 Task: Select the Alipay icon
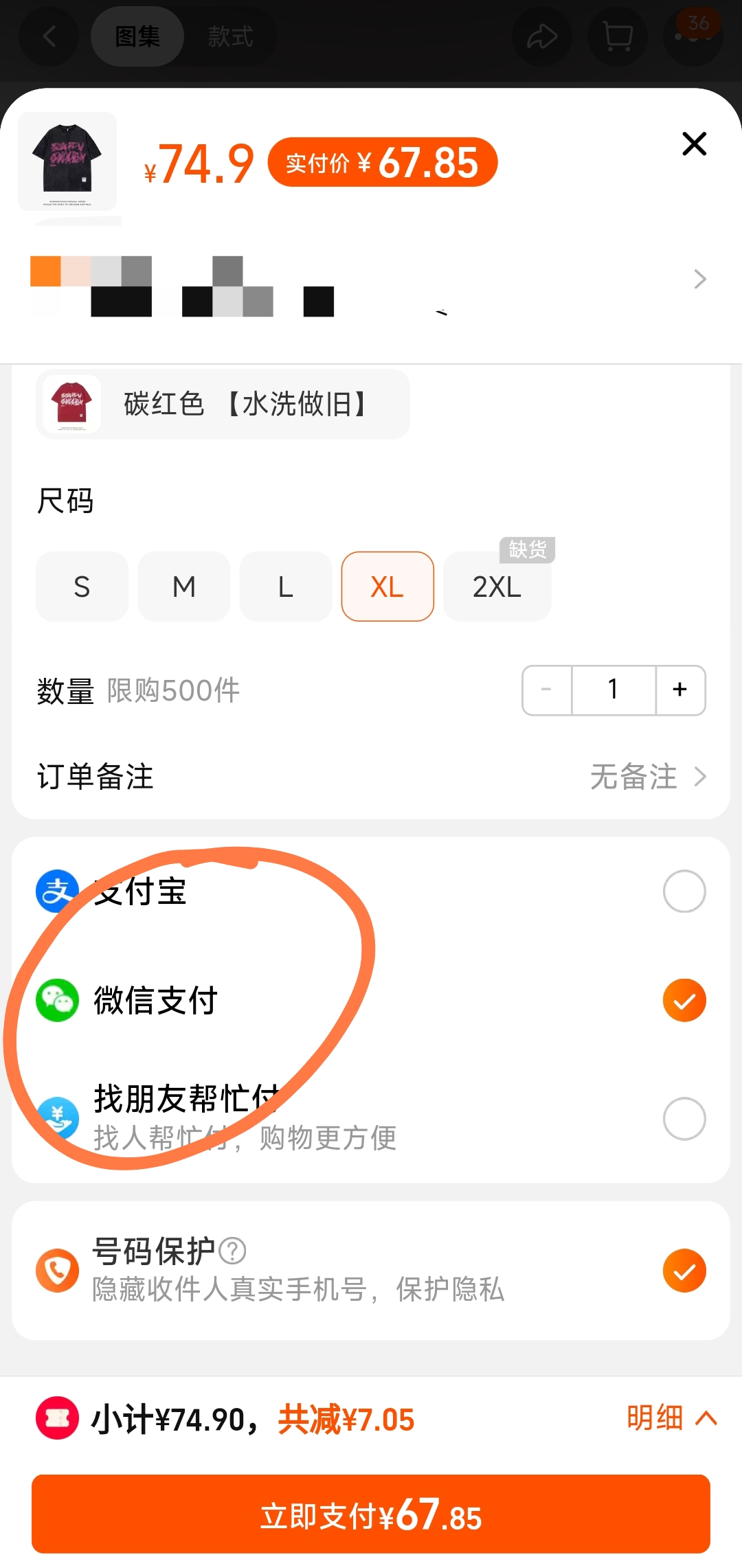click(58, 891)
